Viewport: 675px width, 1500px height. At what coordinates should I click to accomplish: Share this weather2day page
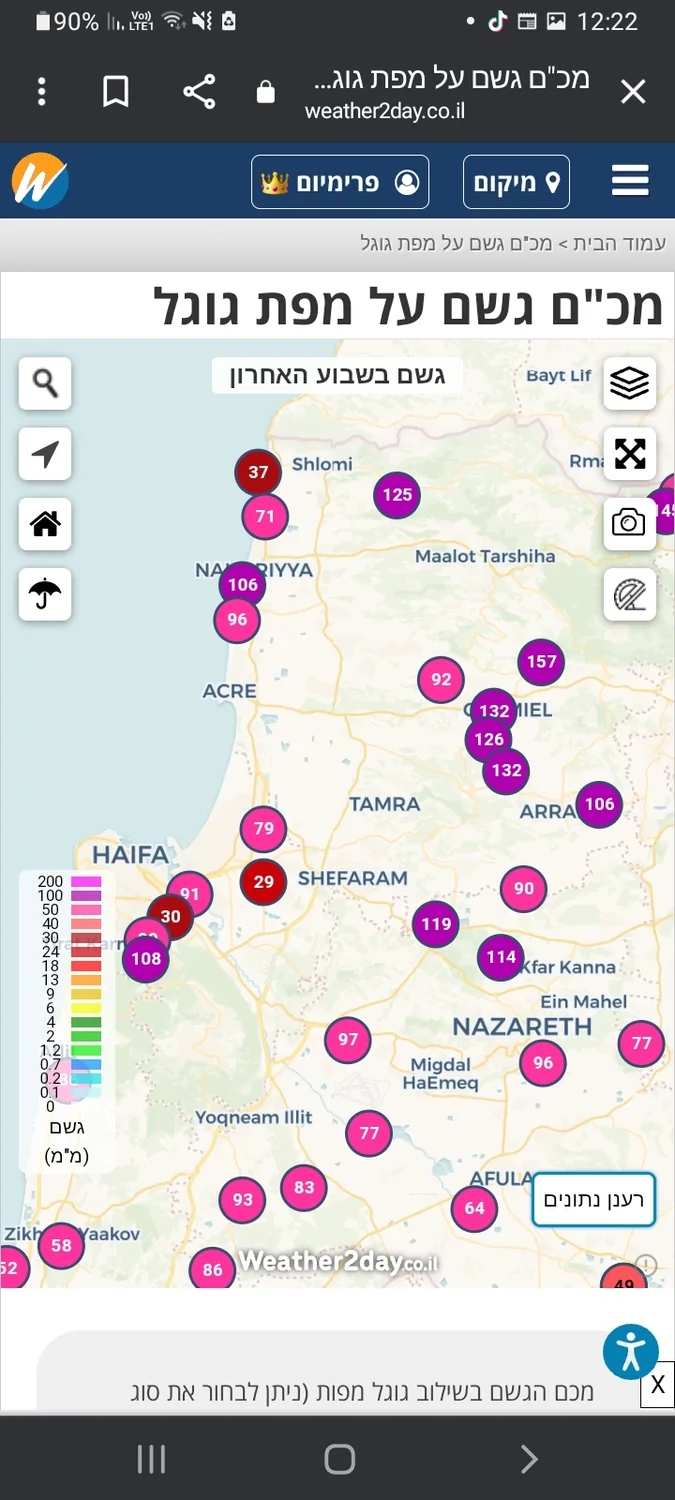pos(199,93)
